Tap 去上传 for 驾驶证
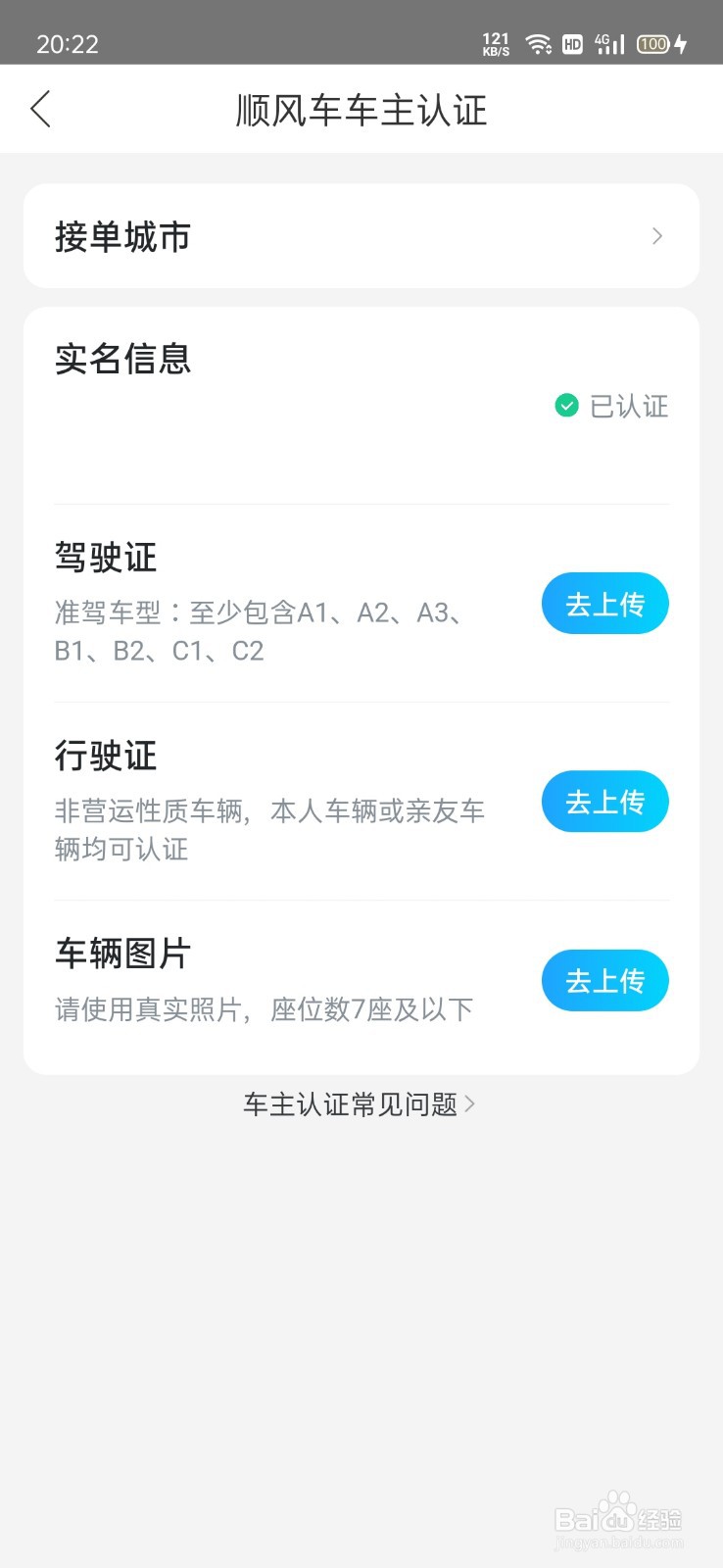This screenshot has width=723, height=1568. (604, 604)
